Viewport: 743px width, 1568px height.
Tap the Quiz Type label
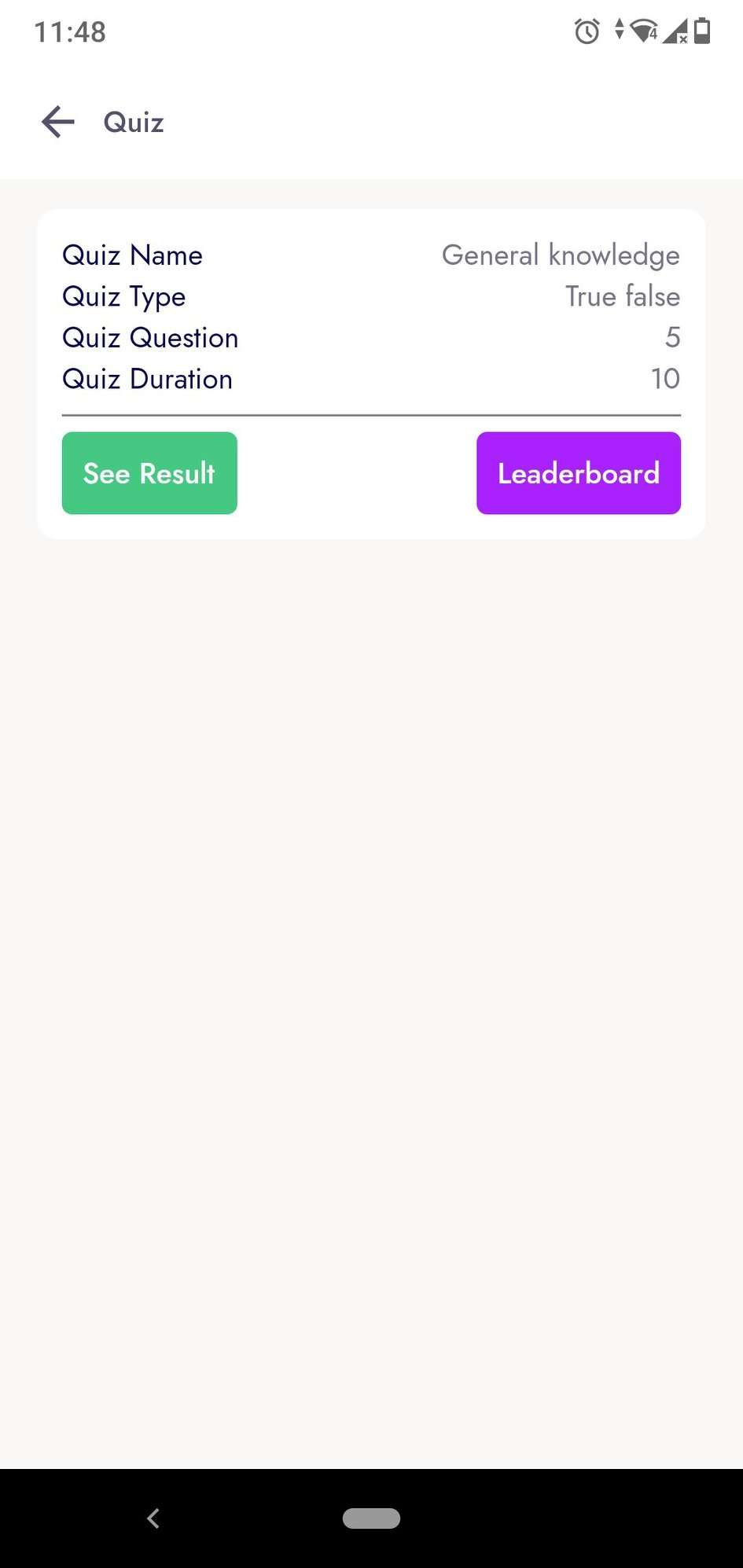pyautogui.click(x=123, y=296)
